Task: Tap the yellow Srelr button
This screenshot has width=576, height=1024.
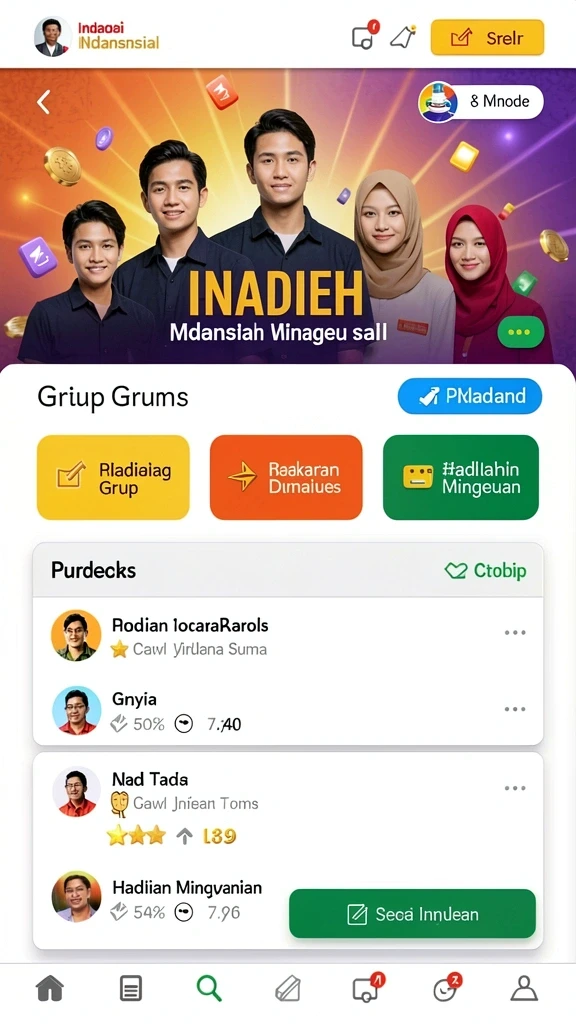Action: pyautogui.click(x=487, y=37)
